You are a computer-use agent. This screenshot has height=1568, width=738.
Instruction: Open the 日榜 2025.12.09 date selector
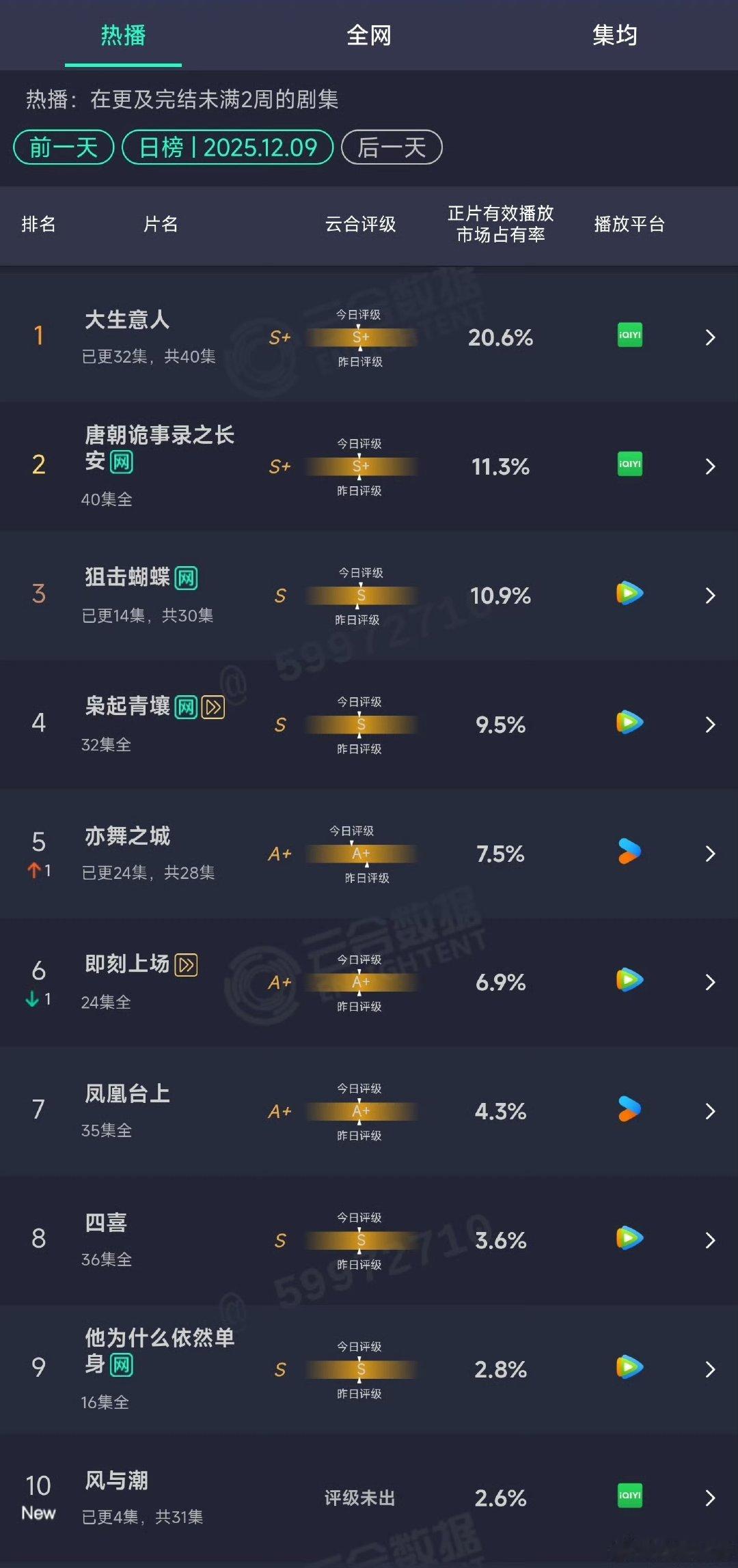click(227, 147)
